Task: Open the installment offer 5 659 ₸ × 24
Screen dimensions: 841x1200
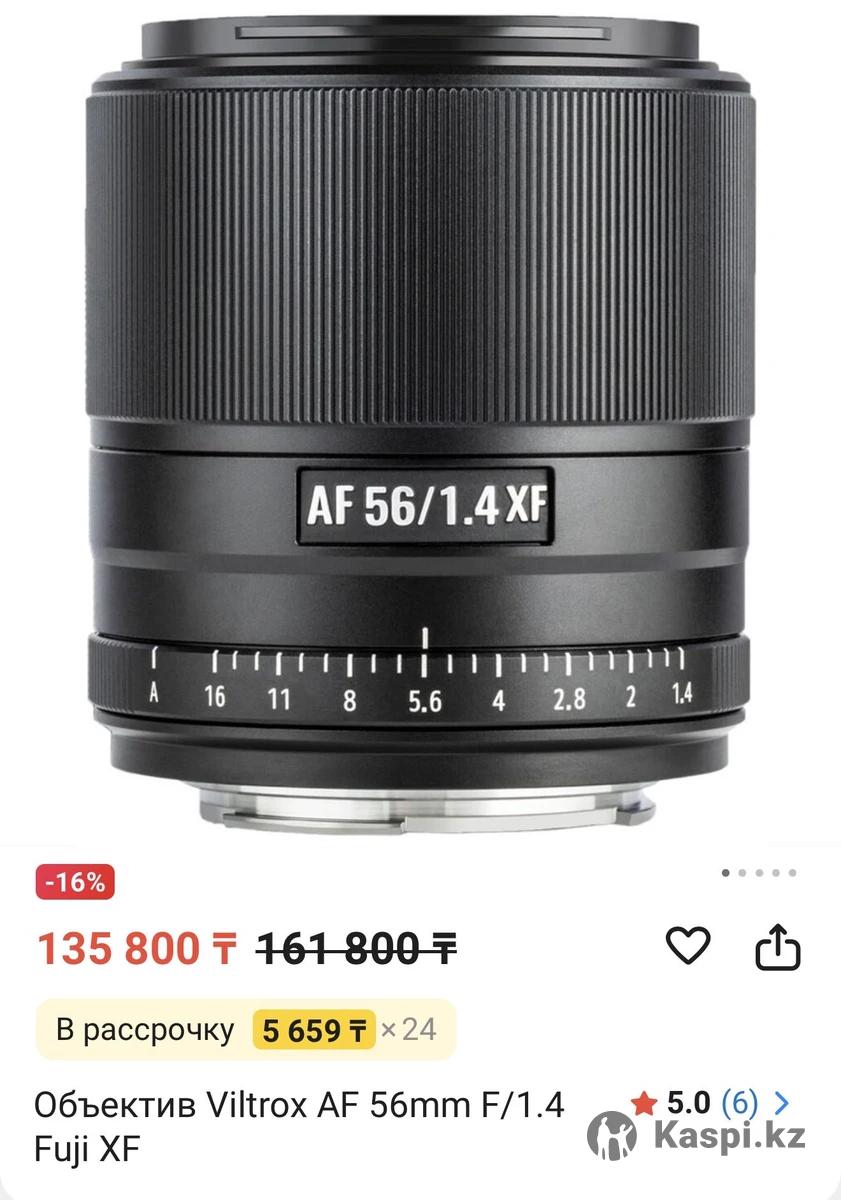Action: tap(246, 1029)
